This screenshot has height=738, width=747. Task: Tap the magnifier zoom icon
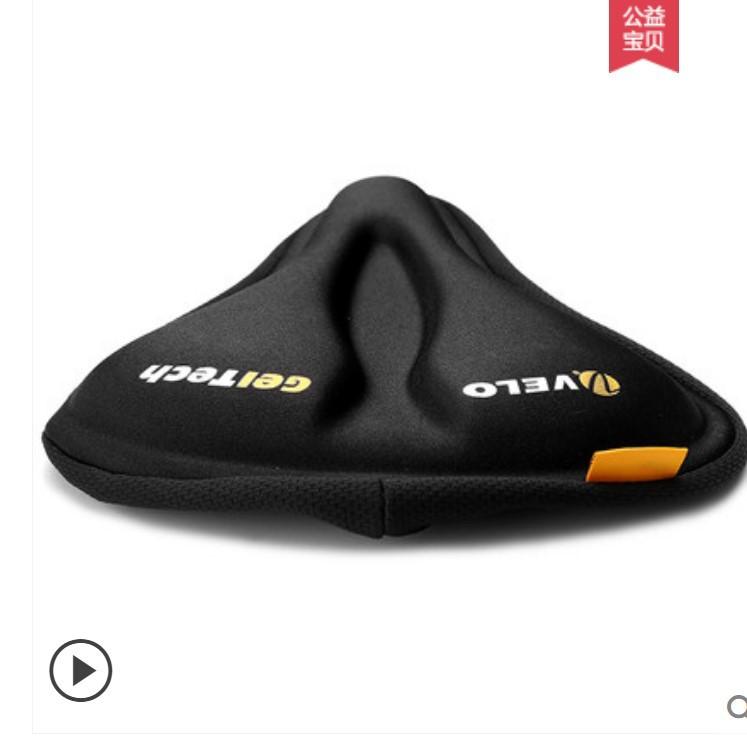(737, 707)
